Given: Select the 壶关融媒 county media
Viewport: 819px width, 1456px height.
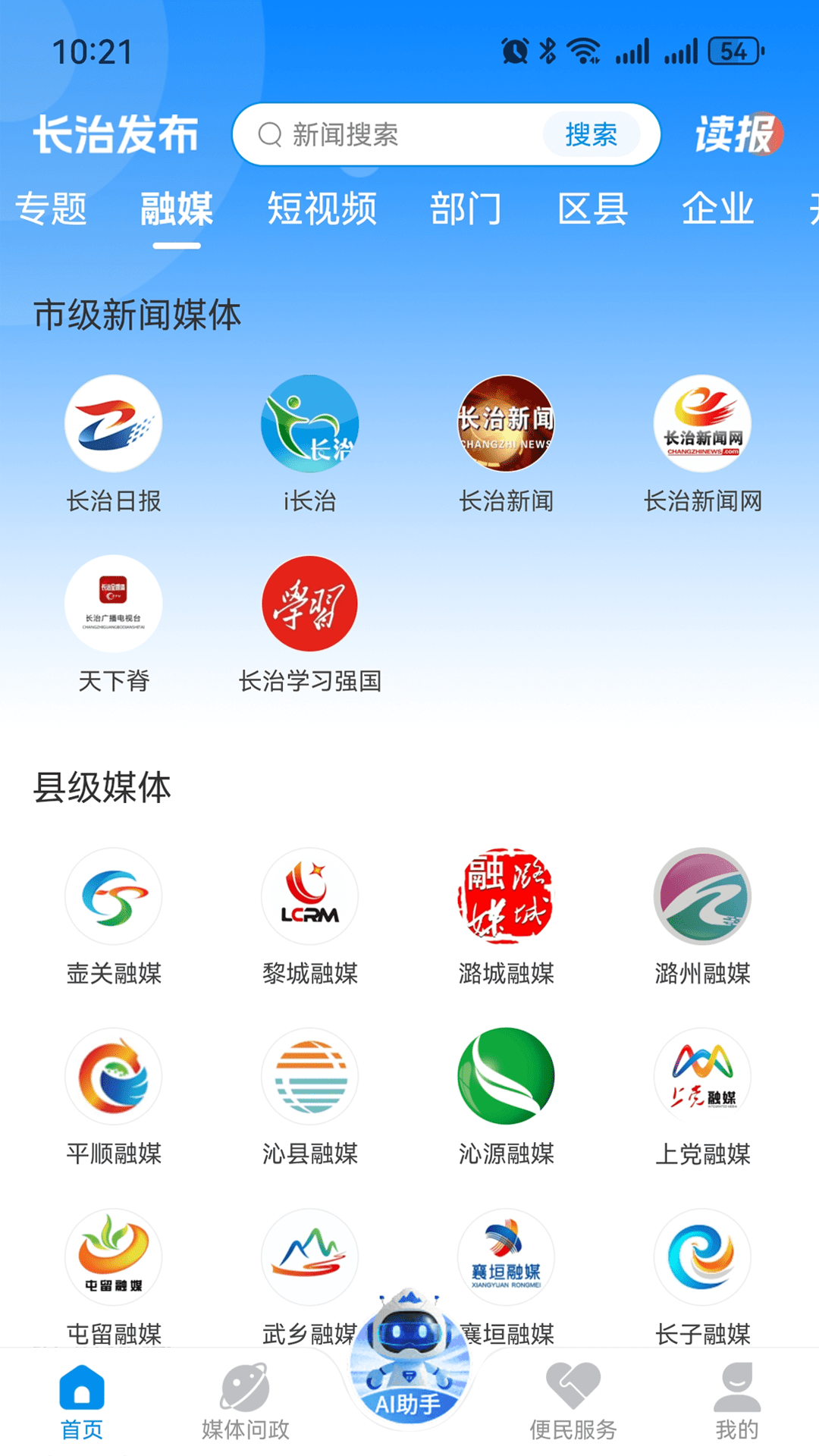Looking at the screenshot, I should point(114,897).
